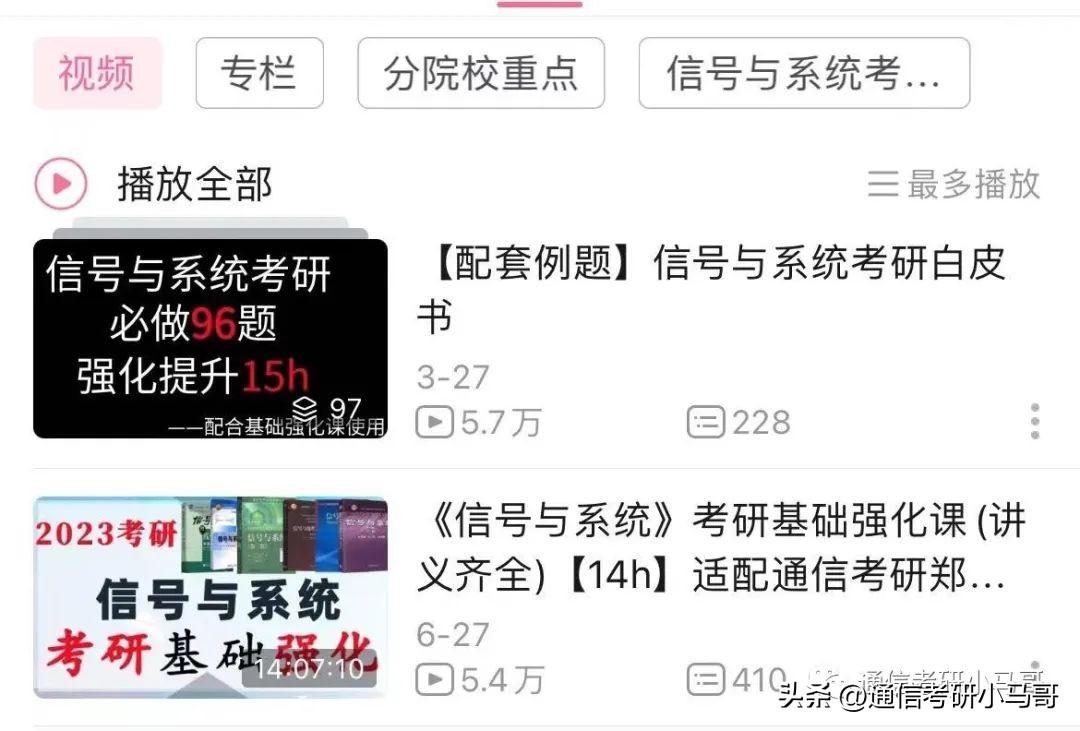Open the 分院校重点 category chip
1080x731 pixels.
coord(481,73)
